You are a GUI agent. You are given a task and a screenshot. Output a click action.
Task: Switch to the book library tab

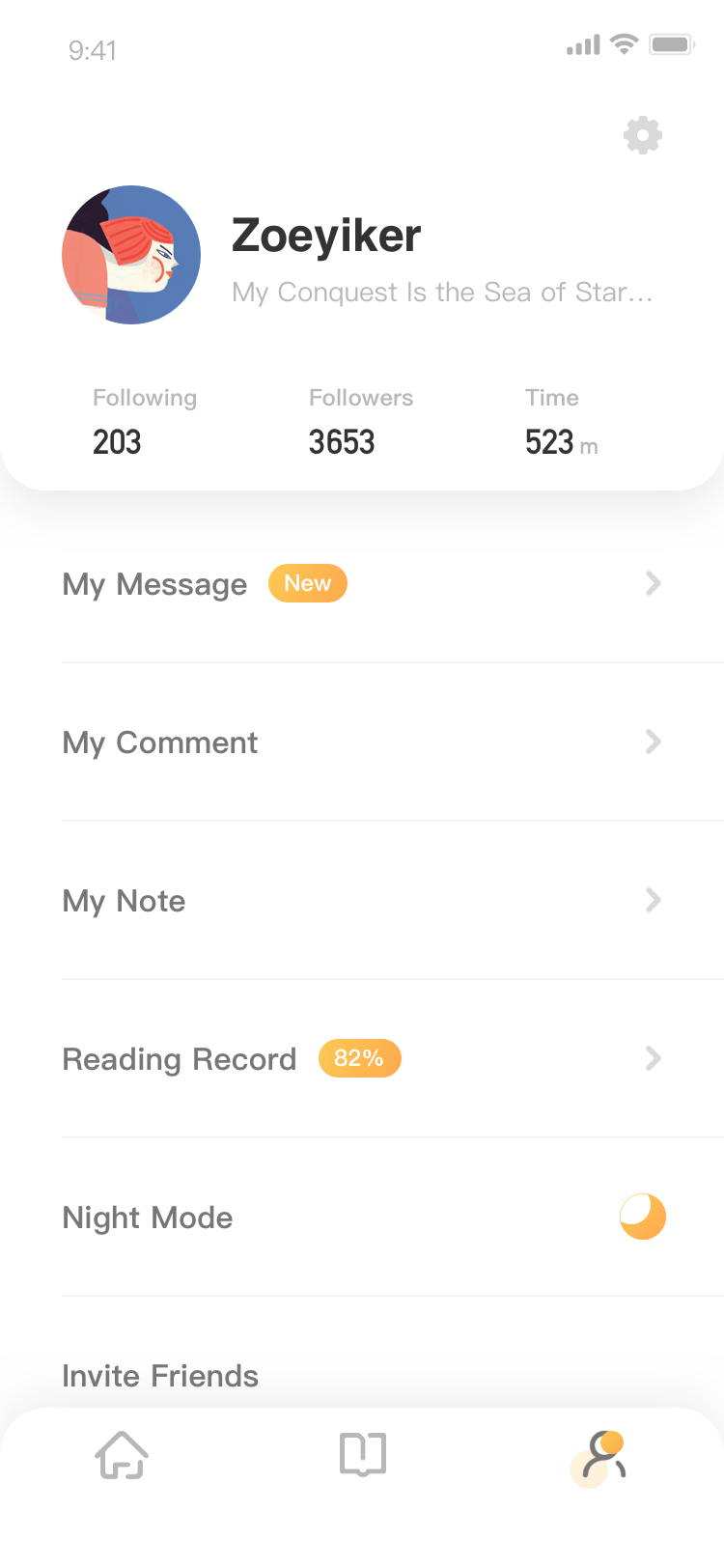tap(363, 1455)
